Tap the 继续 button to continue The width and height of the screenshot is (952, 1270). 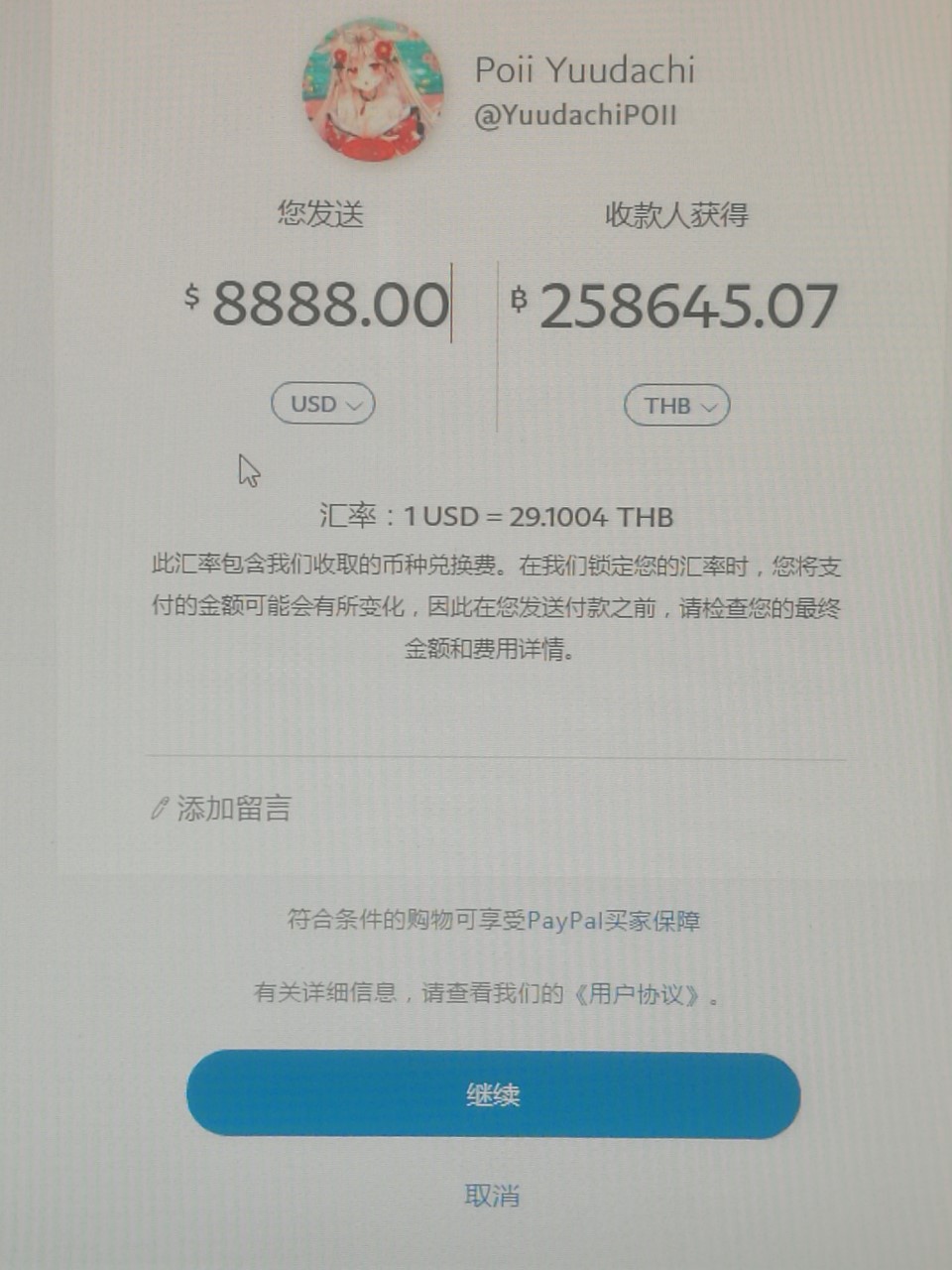493,1095
